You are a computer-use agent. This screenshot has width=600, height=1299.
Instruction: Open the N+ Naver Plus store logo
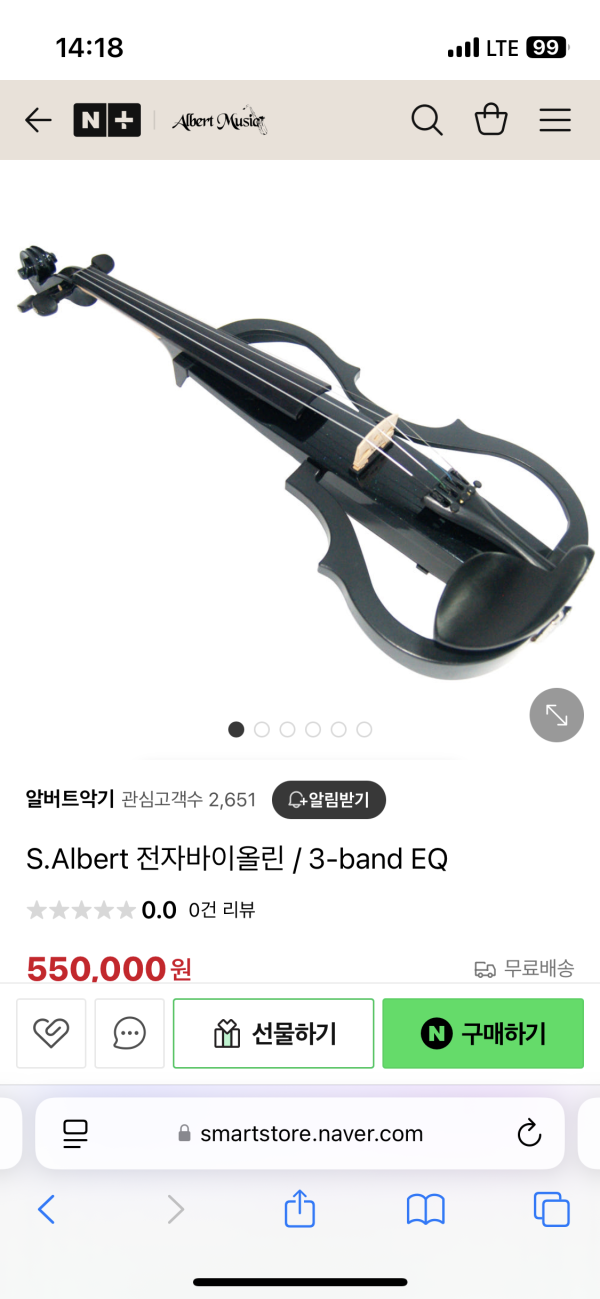coord(107,120)
